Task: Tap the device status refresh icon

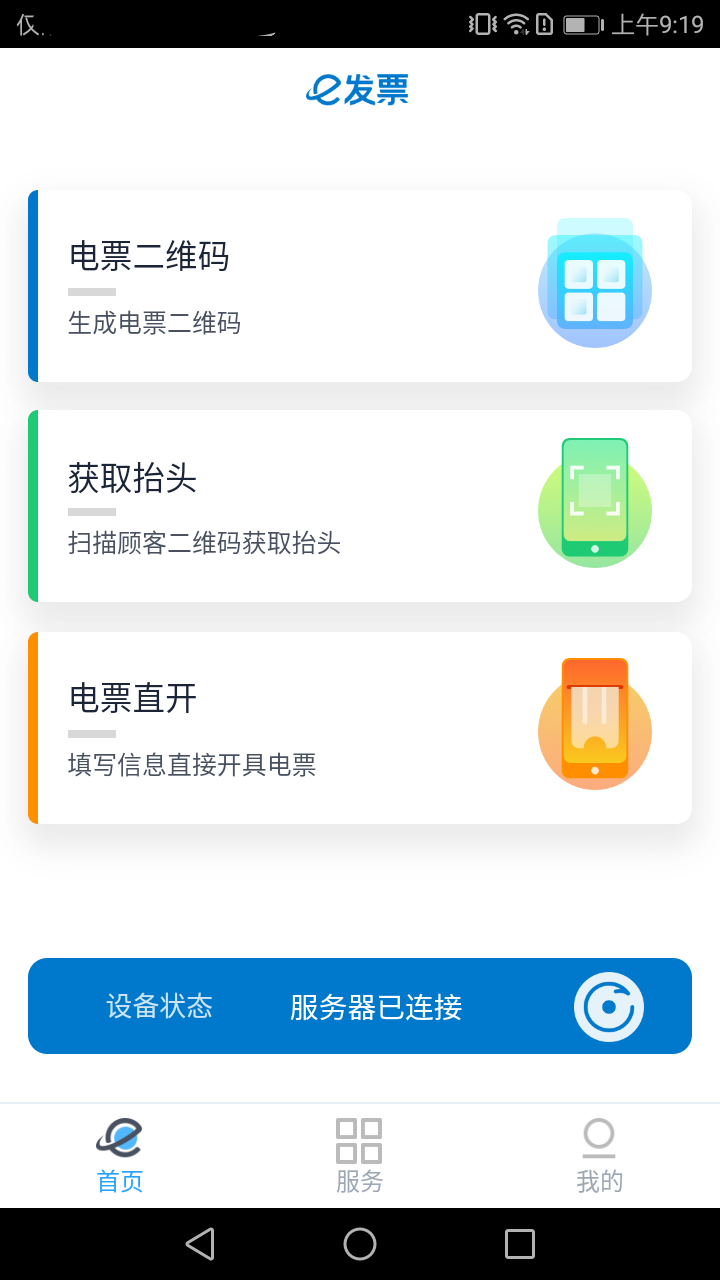Action: point(608,1006)
